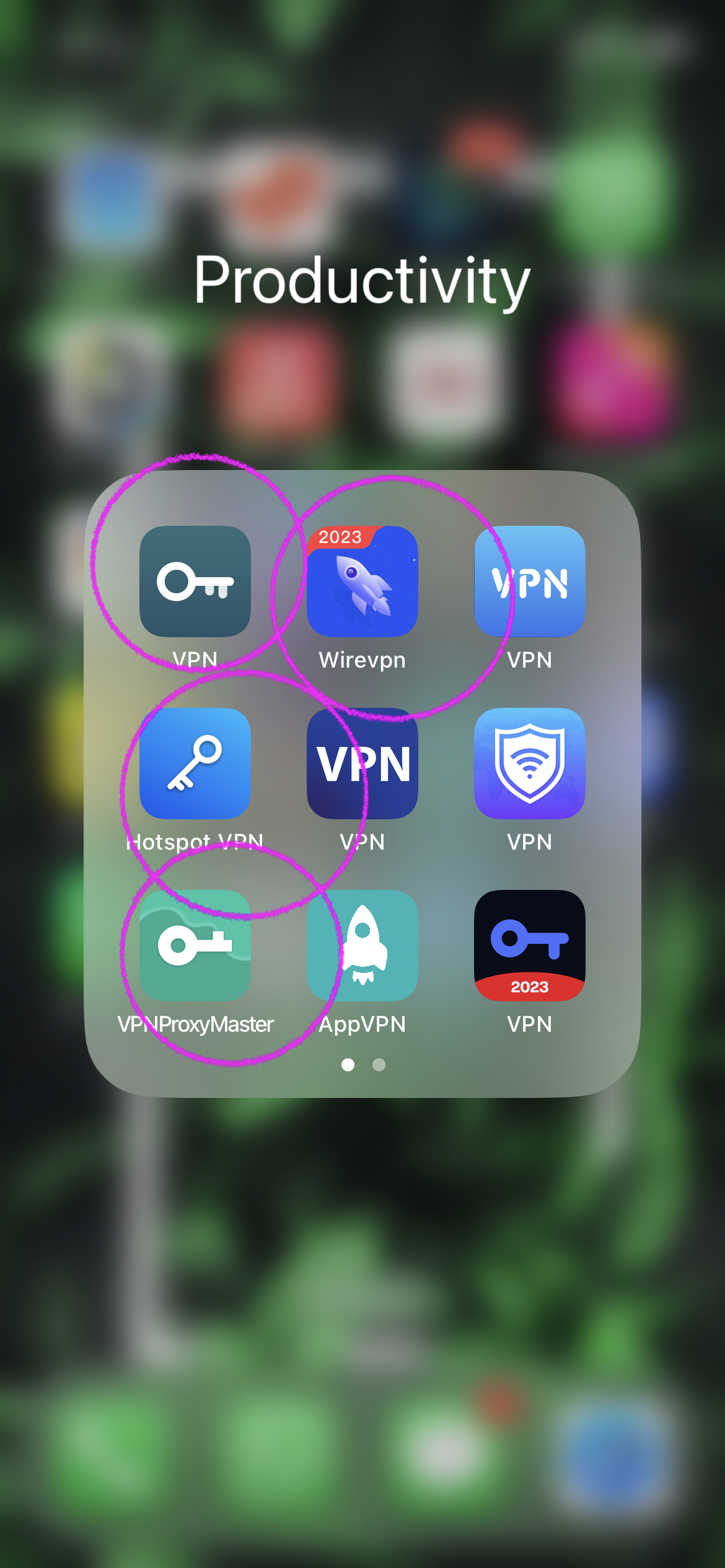Tap the folder page indicator dots
The height and width of the screenshot is (1568, 725).
click(x=363, y=1065)
